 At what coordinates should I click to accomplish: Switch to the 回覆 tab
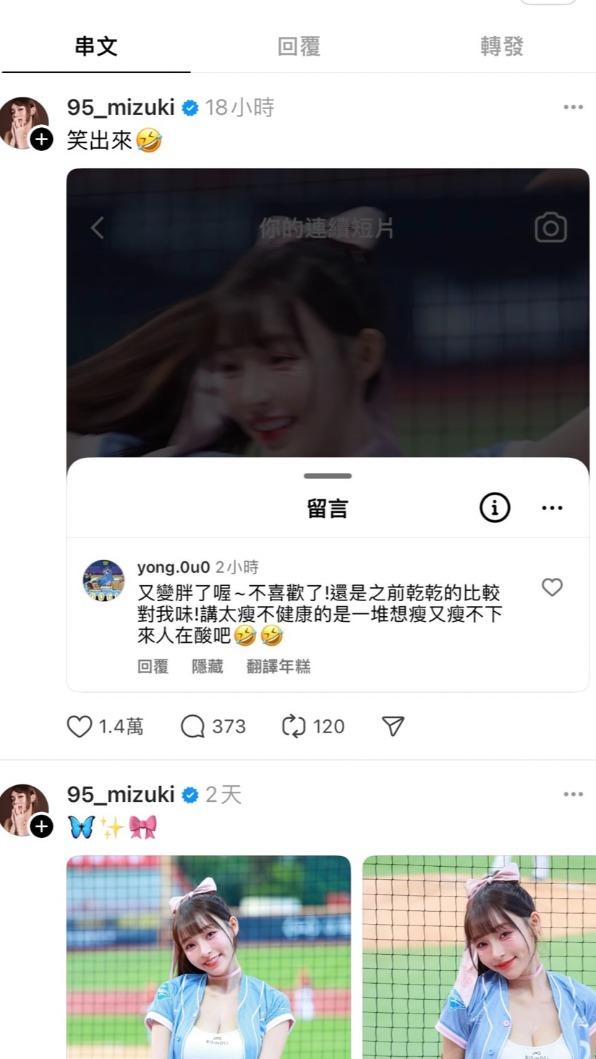tap(299, 47)
